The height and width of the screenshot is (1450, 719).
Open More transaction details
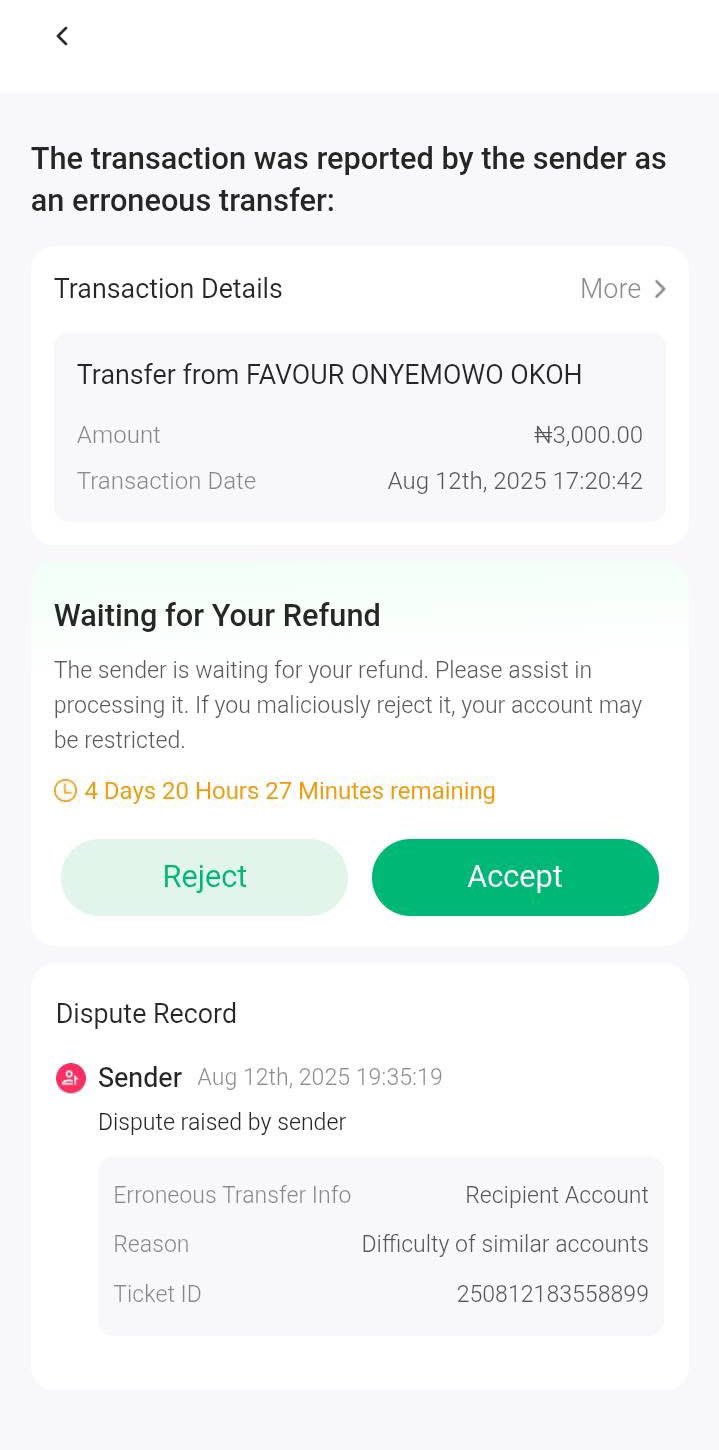coord(622,289)
